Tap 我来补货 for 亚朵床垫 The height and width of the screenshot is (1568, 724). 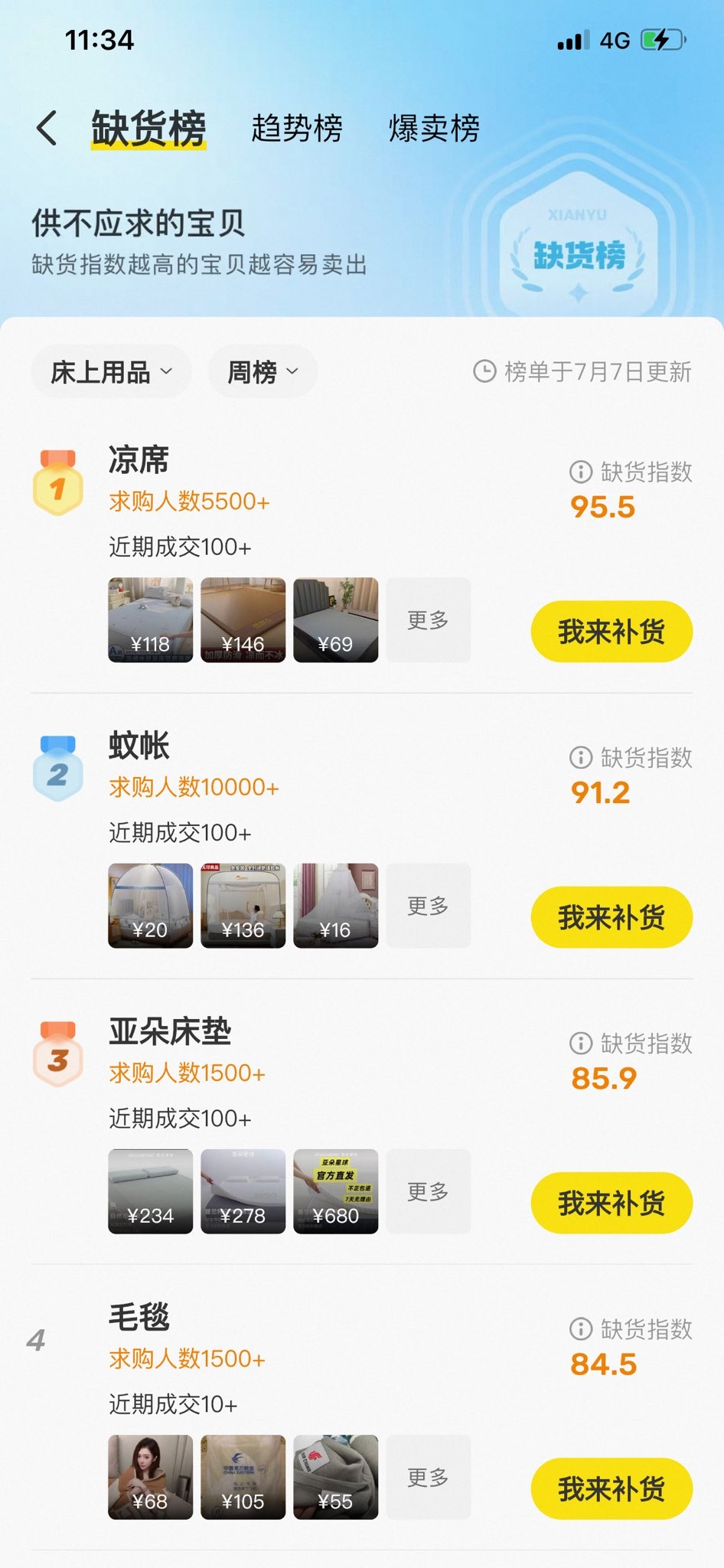pos(611,1203)
